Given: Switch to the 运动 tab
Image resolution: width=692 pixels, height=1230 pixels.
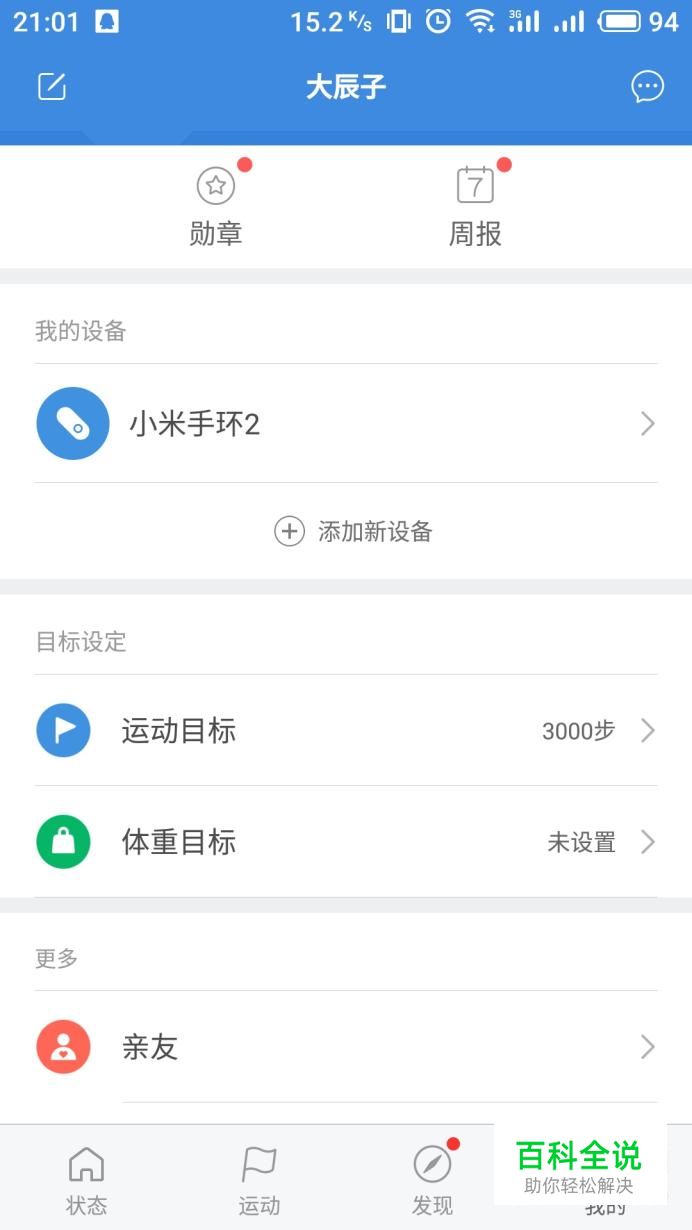Looking at the screenshot, I should click(x=259, y=1180).
